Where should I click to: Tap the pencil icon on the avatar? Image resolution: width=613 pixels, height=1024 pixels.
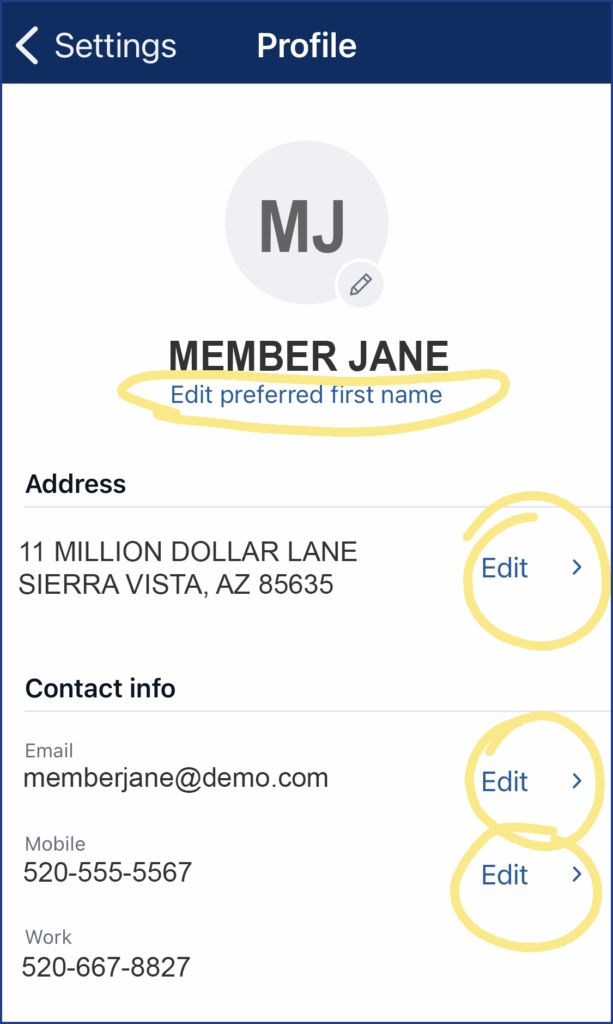click(x=360, y=285)
